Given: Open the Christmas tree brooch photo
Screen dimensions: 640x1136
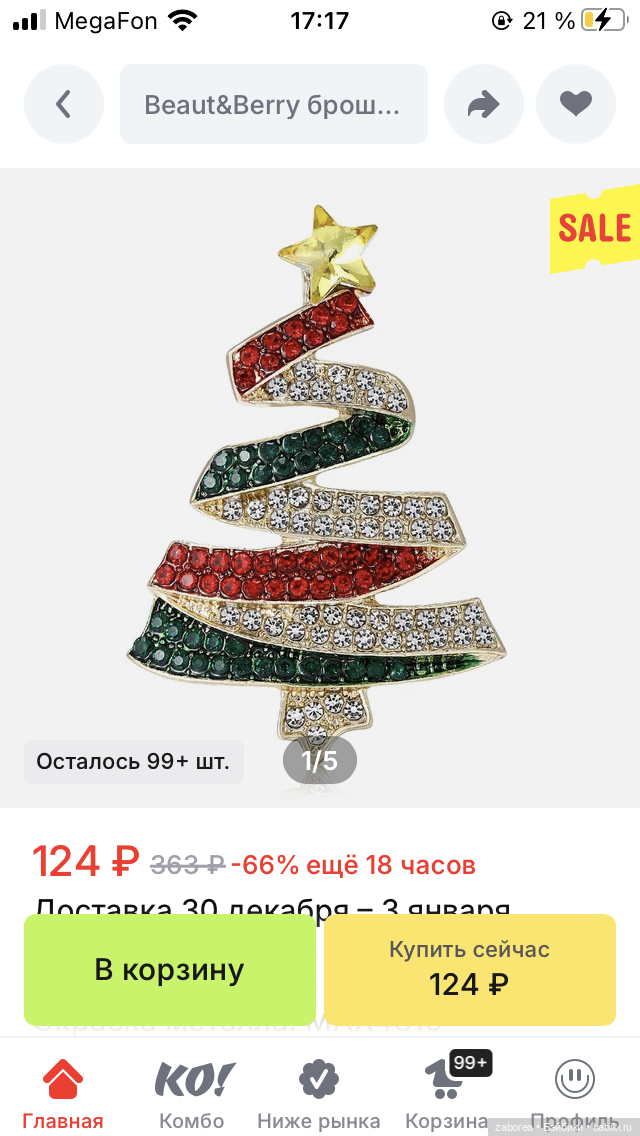Looking at the screenshot, I should tap(318, 470).
